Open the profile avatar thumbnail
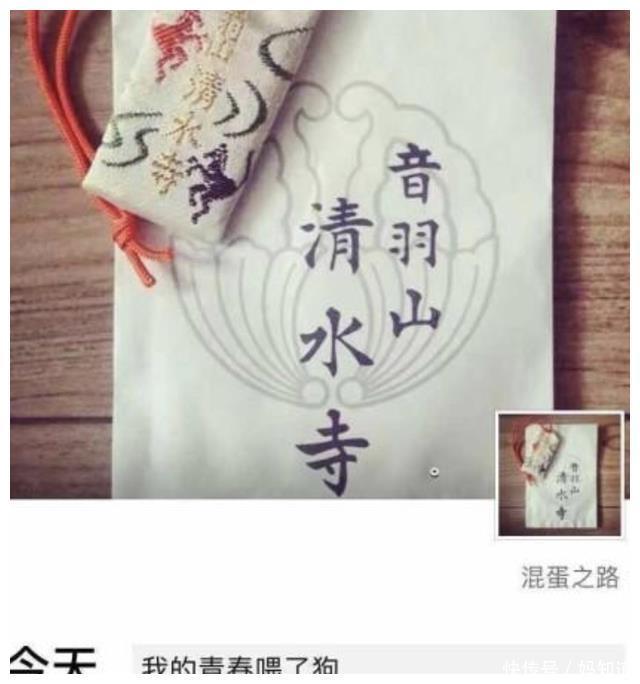640x684 pixels. click(559, 474)
